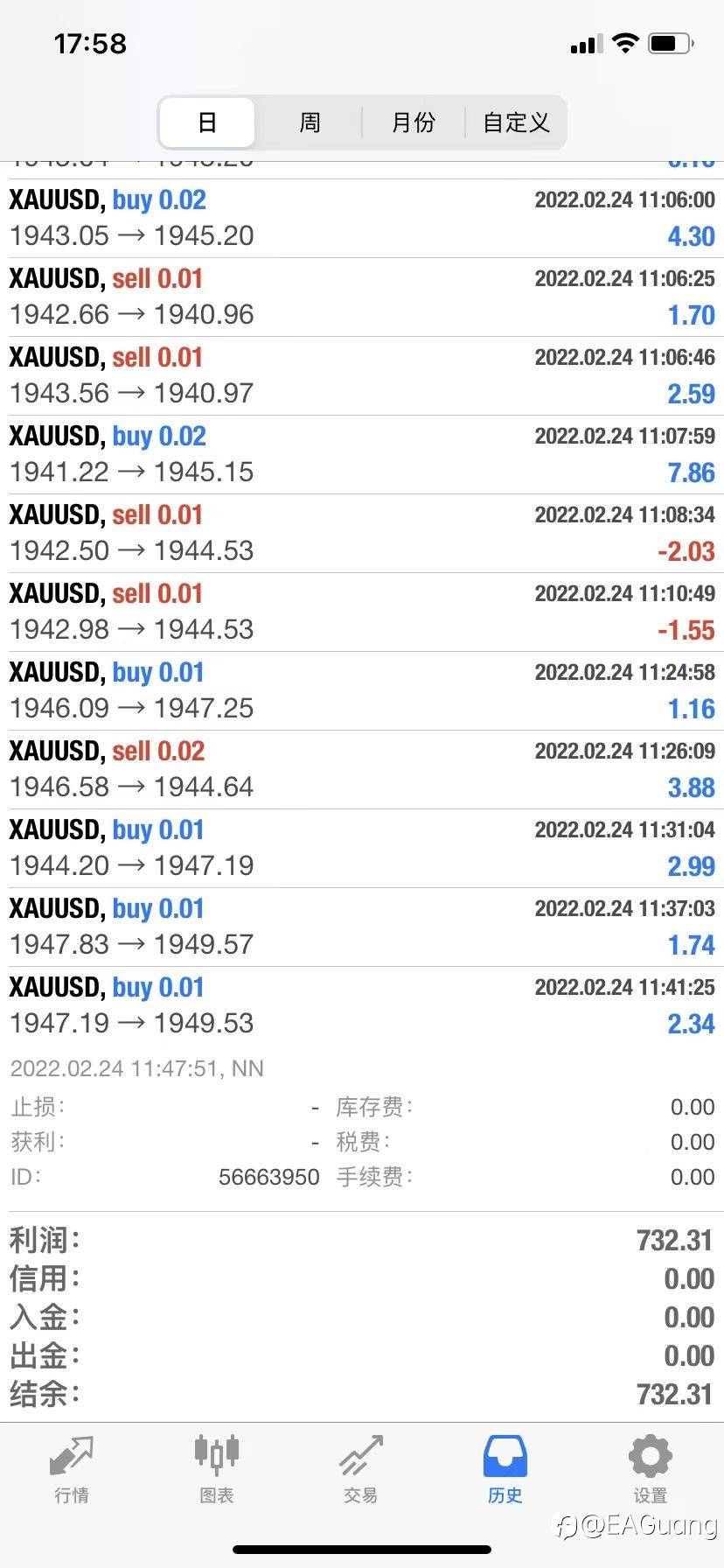Select the 日 period tab
Viewport: 724px width, 1568px height.
click(207, 122)
